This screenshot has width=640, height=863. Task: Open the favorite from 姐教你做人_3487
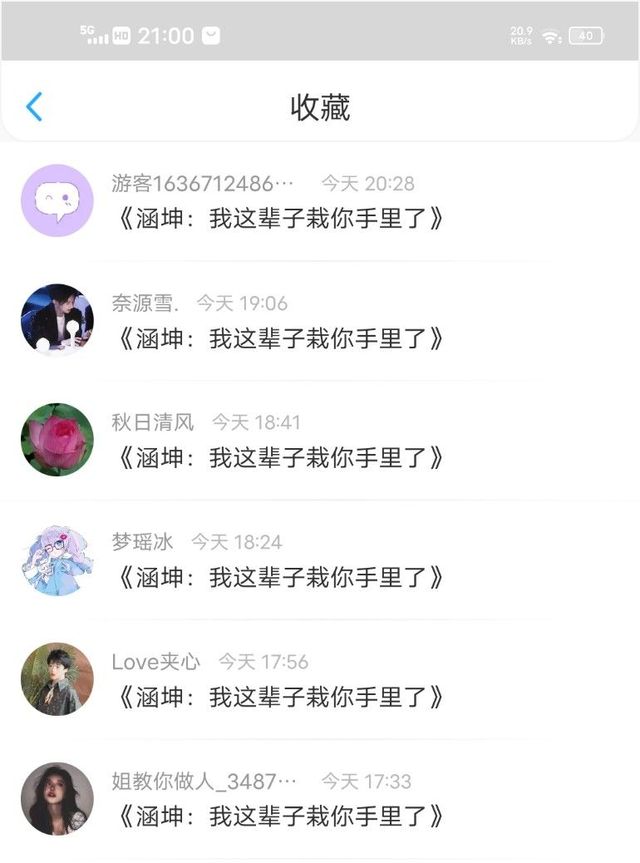pyautogui.click(x=320, y=799)
